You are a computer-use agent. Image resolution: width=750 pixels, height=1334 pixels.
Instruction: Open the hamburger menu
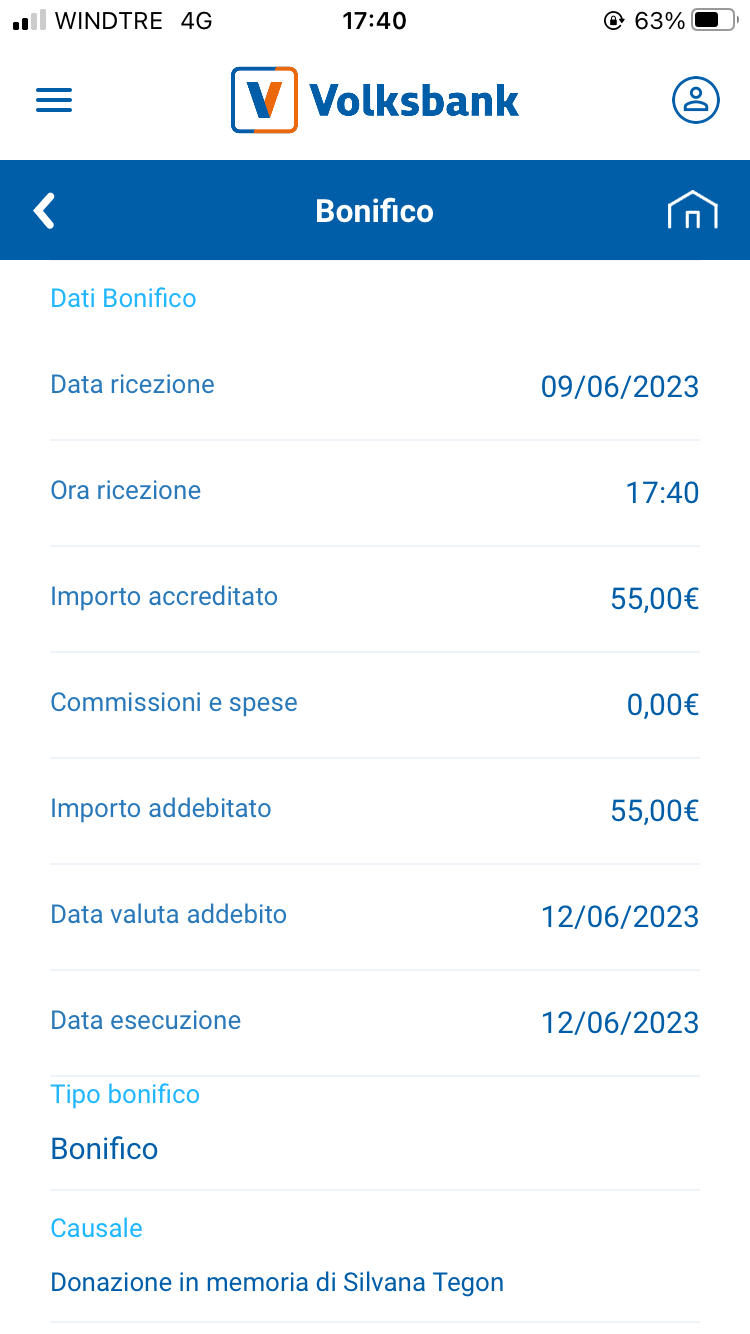point(54,100)
